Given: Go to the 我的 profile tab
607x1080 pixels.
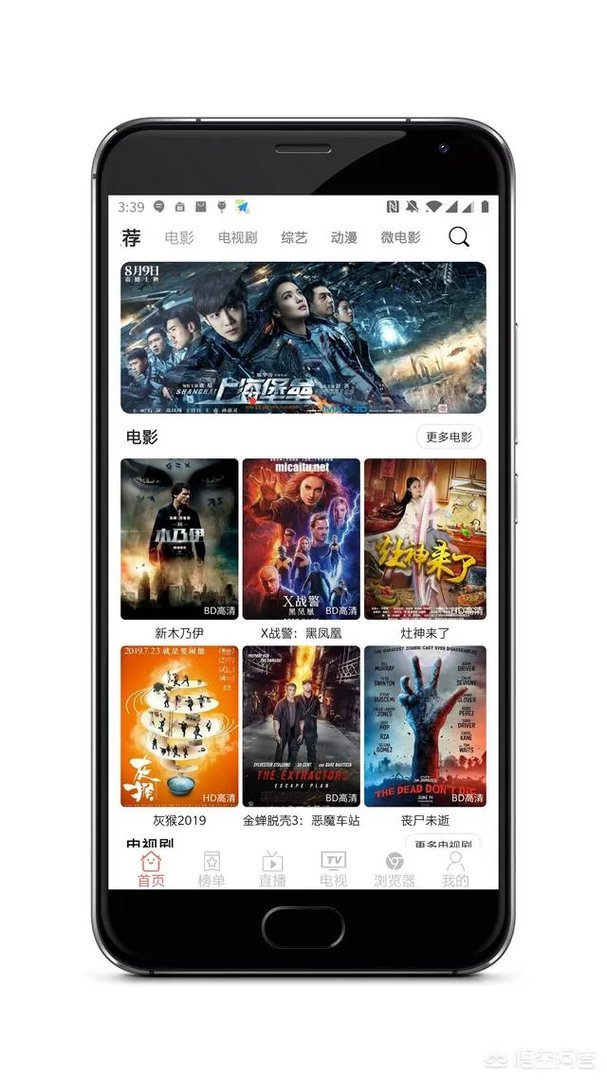Looking at the screenshot, I should click(x=455, y=868).
